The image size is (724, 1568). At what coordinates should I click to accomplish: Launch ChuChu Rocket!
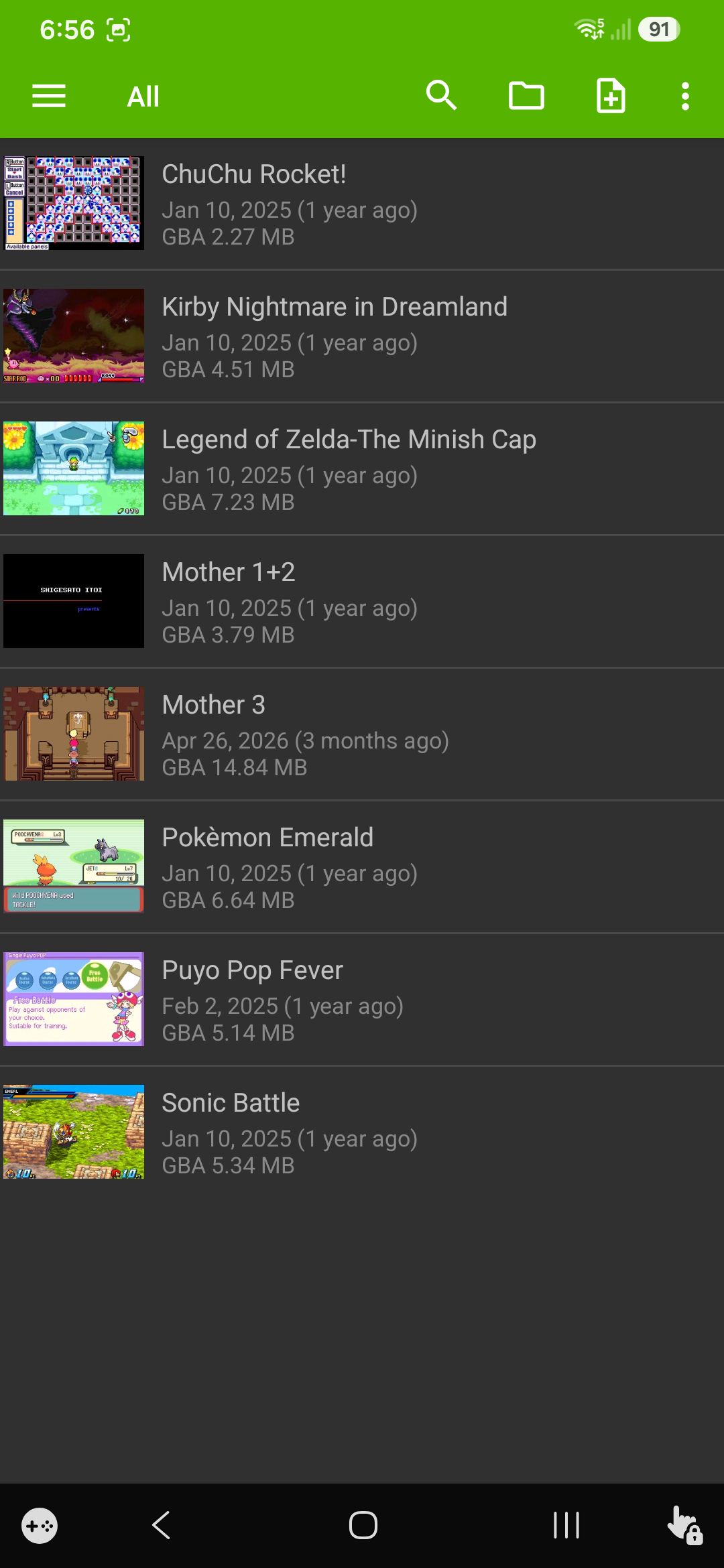coord(362,204)
